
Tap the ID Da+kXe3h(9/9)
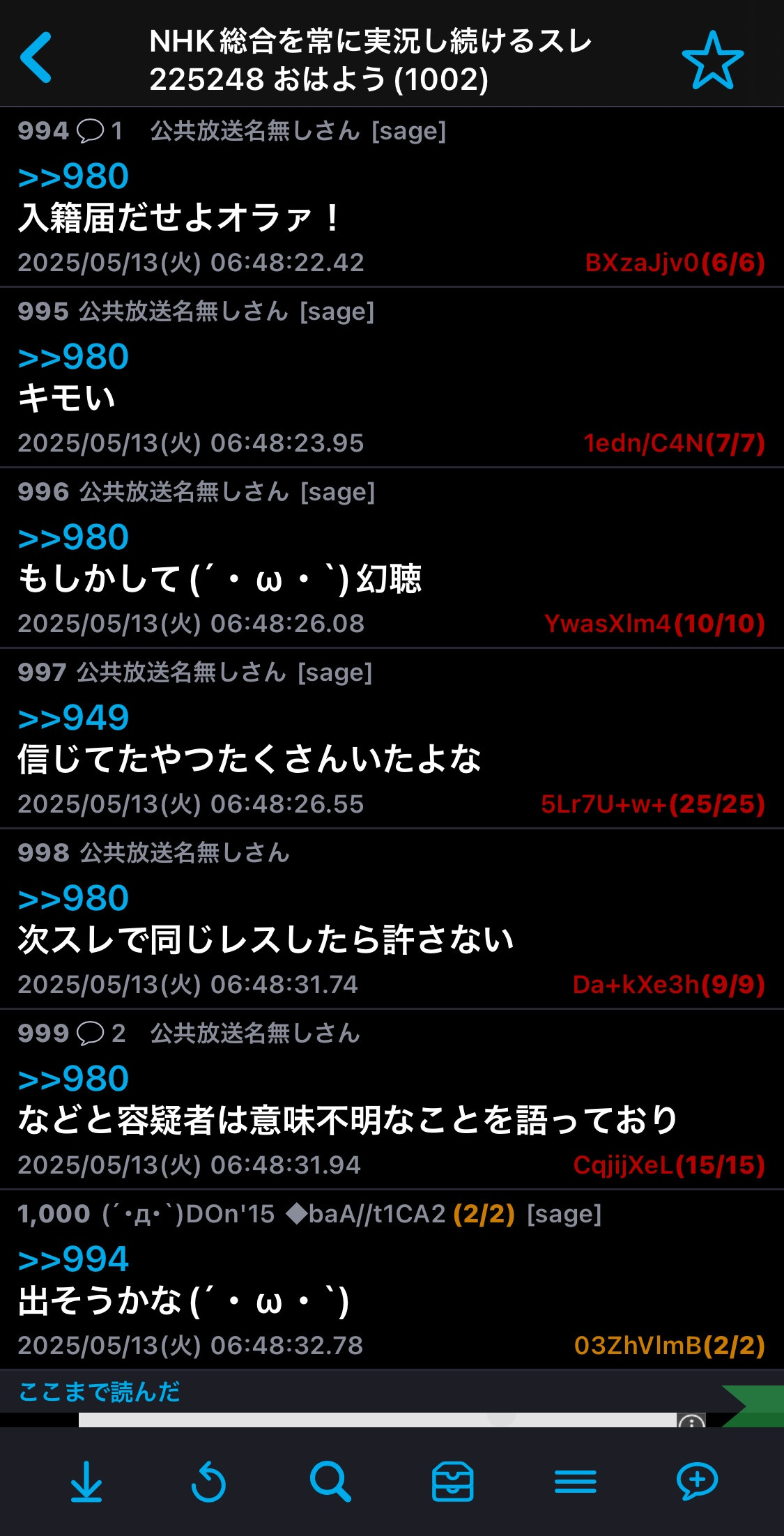click(x=668, y=985)
